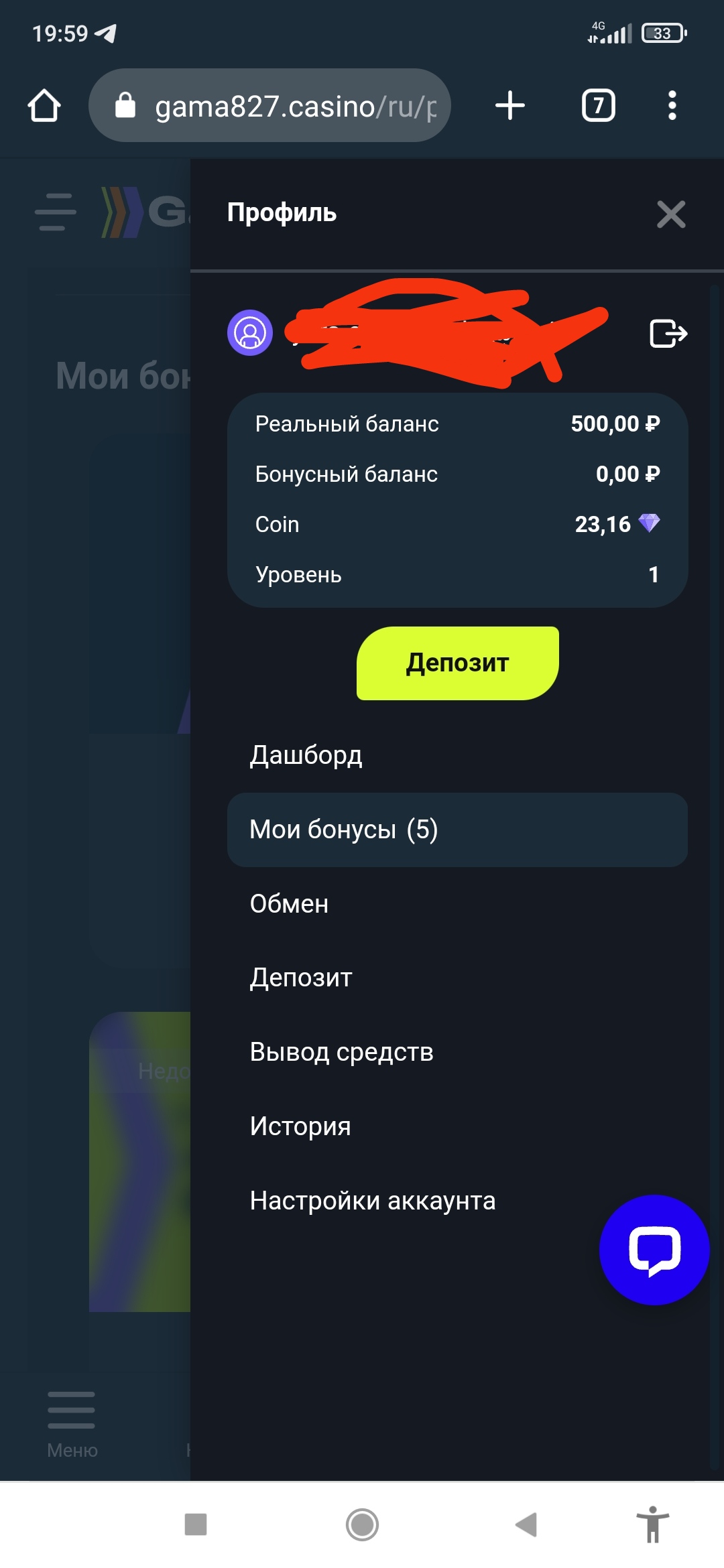Close the Профиль panel
The width and height of the screenshot is (724, 1568).
pyautogui.click(x=671, y=214)
